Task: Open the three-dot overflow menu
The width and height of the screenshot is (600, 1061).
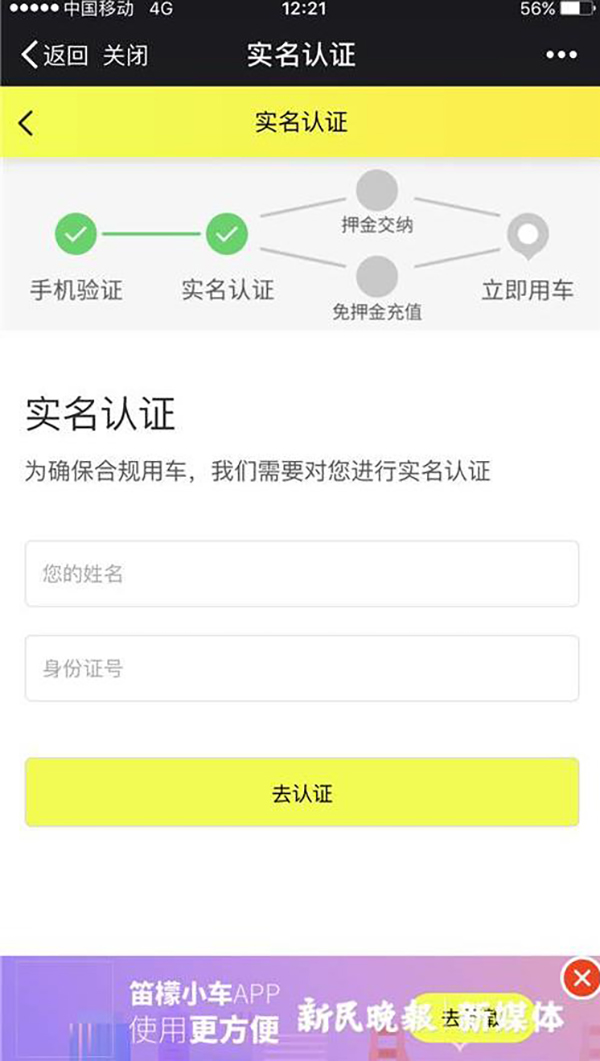Action: (x=561, y=55)
